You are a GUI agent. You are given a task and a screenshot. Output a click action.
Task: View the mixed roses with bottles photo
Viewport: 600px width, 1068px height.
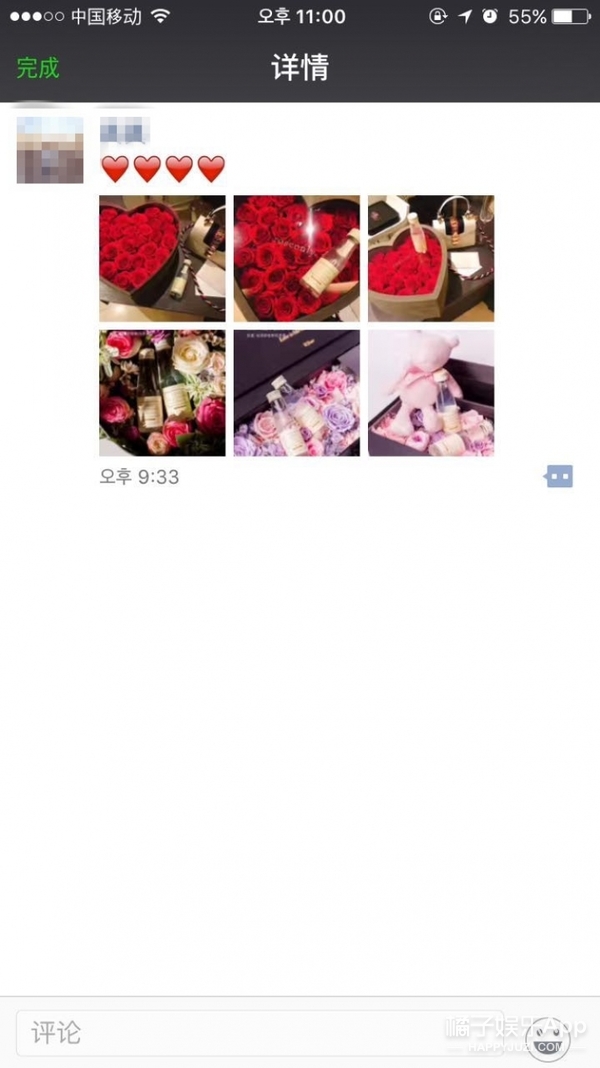click(162, 393)
